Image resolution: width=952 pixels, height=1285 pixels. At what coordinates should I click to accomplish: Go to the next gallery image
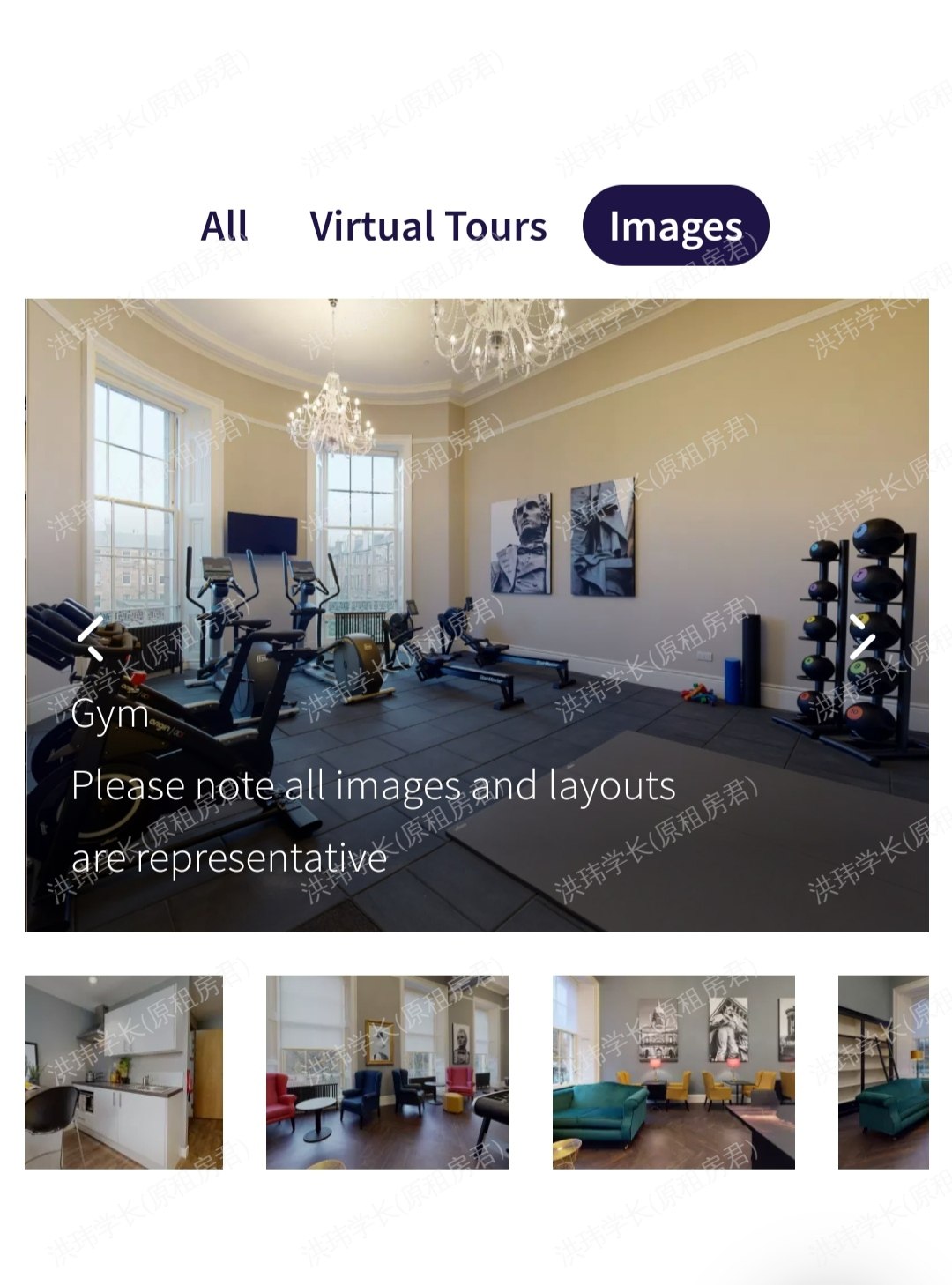pos(861,638)
